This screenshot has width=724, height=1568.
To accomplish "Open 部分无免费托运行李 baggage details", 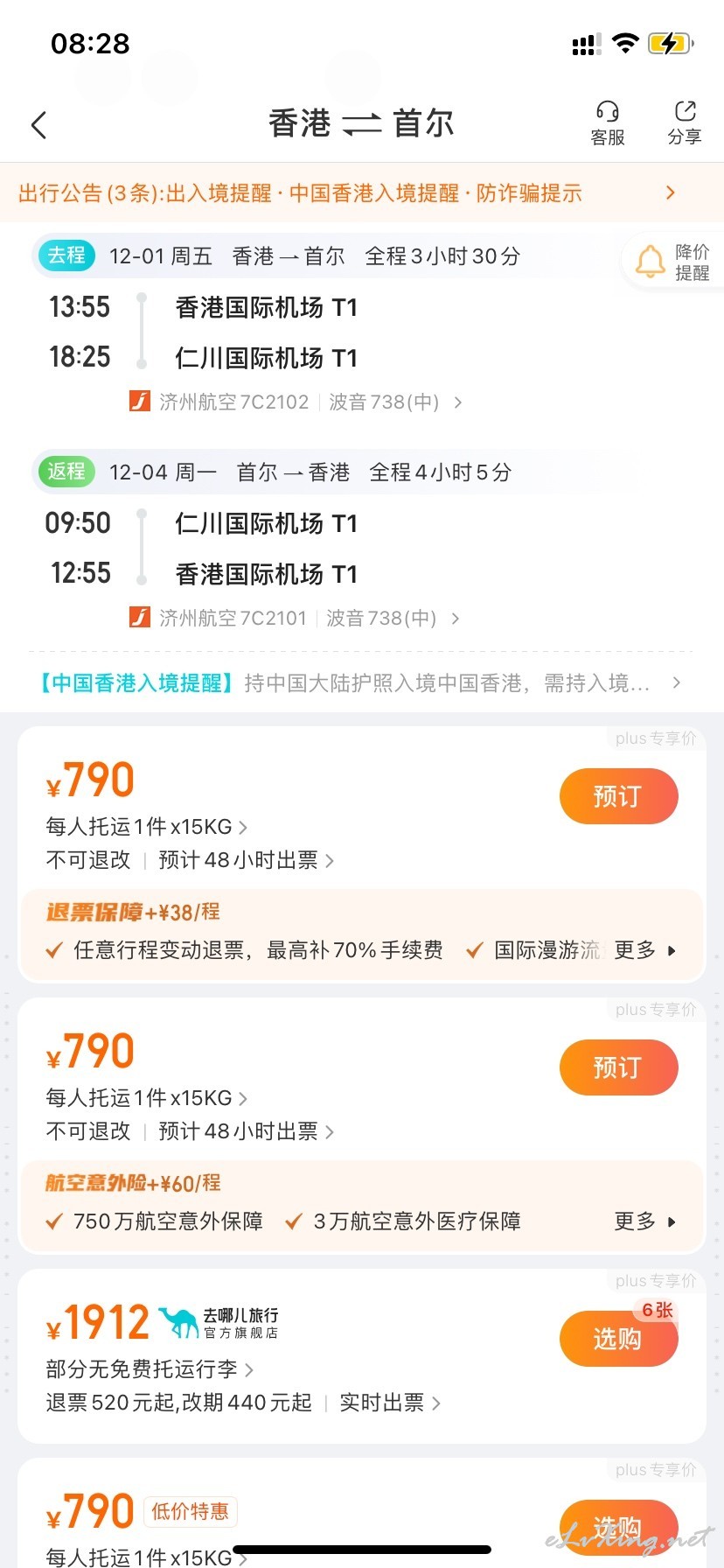I will pyautogui.click(x=150, y=1368).
